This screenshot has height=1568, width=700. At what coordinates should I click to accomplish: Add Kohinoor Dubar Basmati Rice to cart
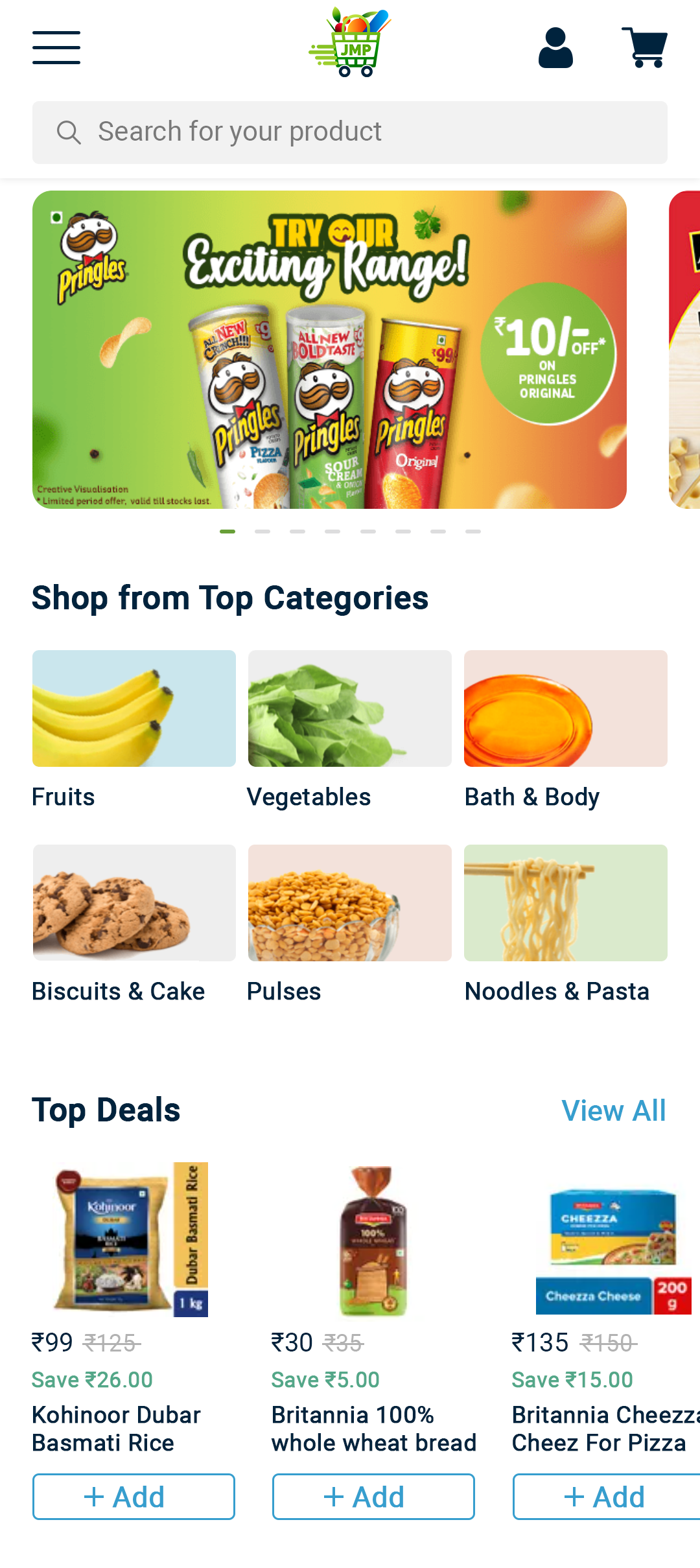134,1497
